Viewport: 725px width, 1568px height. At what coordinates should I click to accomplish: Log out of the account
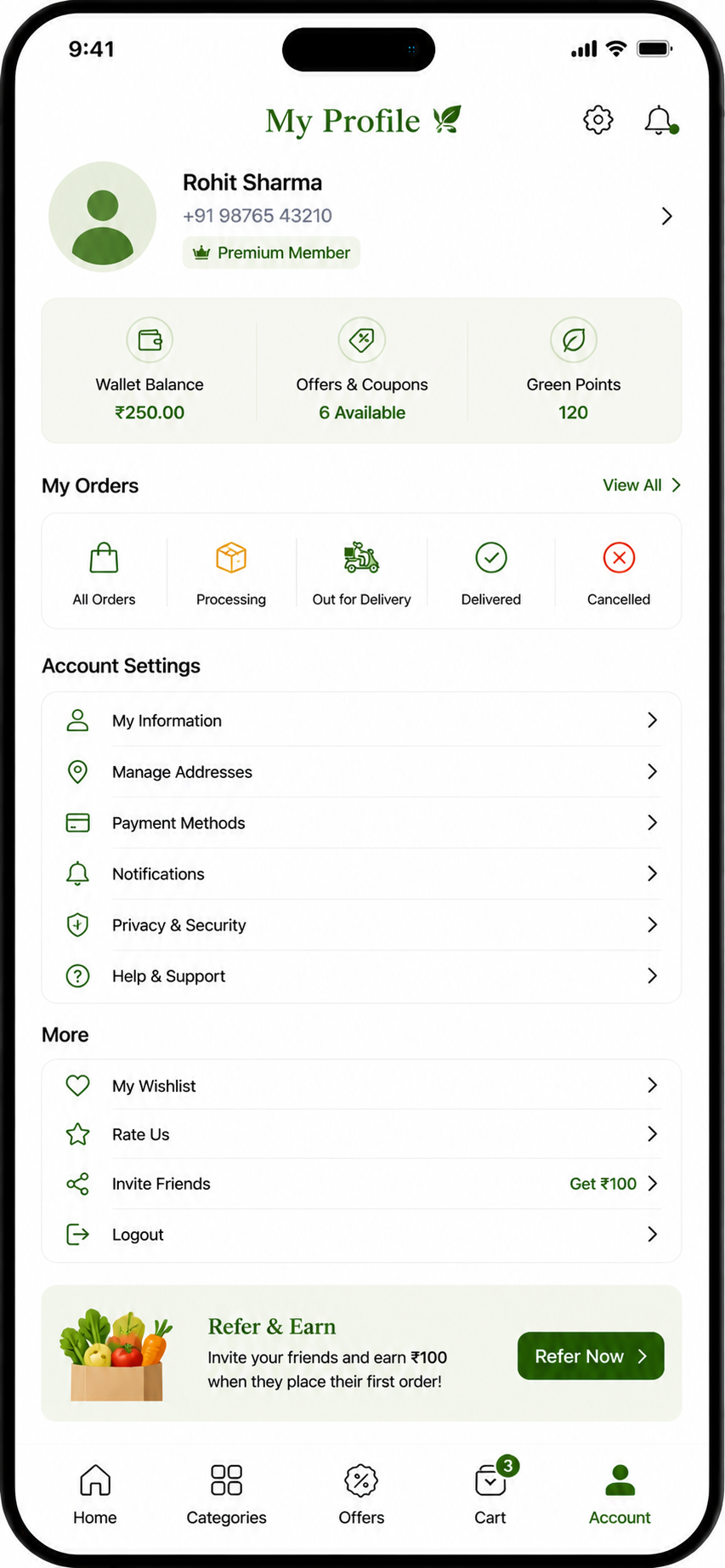pos(361,1235)
